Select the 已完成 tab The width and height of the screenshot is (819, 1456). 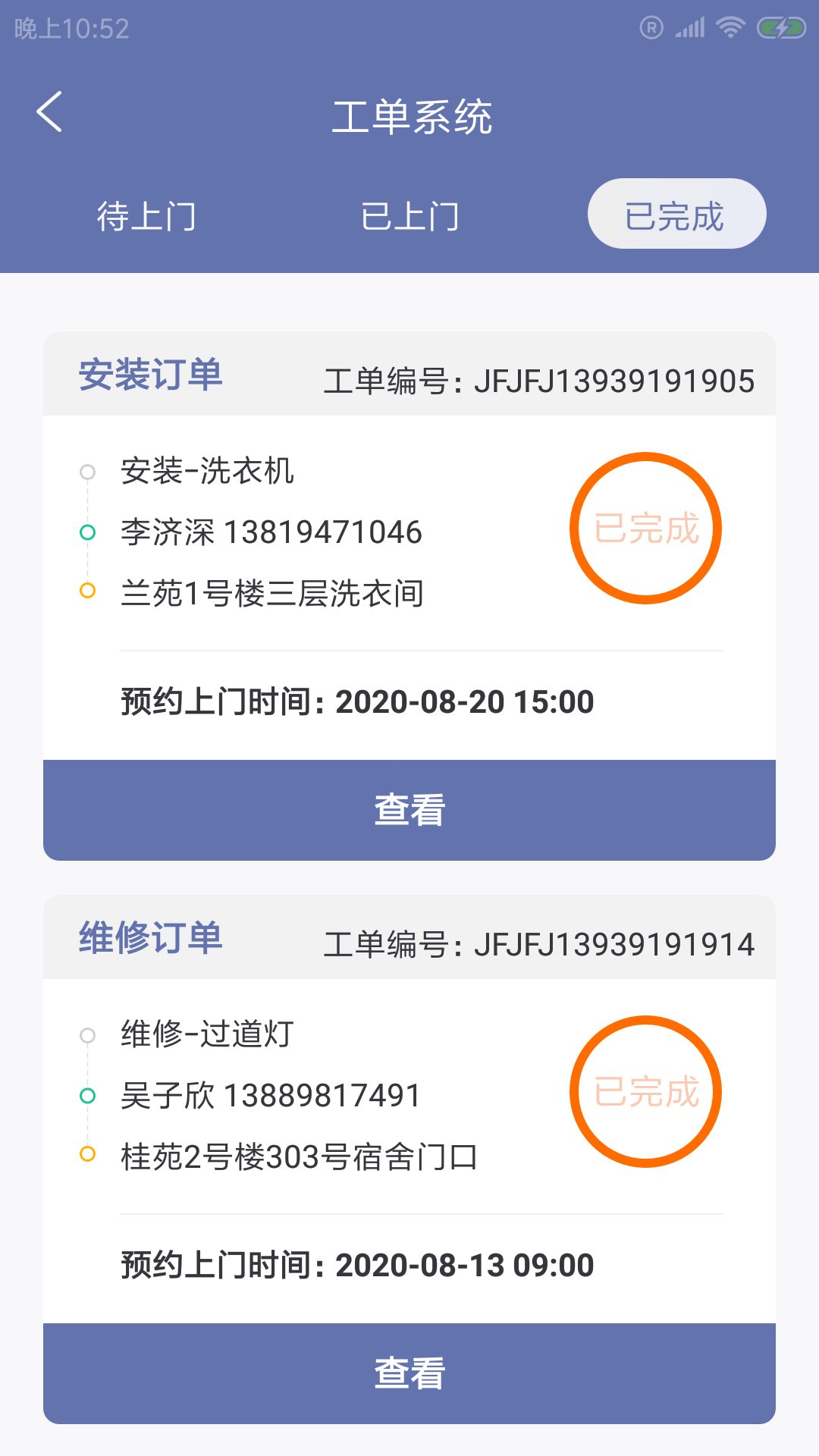coord(676,215)
